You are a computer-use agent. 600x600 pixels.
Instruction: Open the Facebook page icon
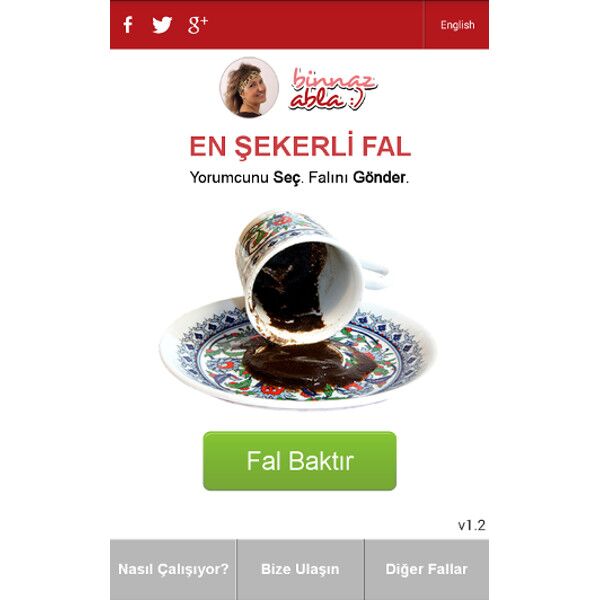(x=127, y=25)
